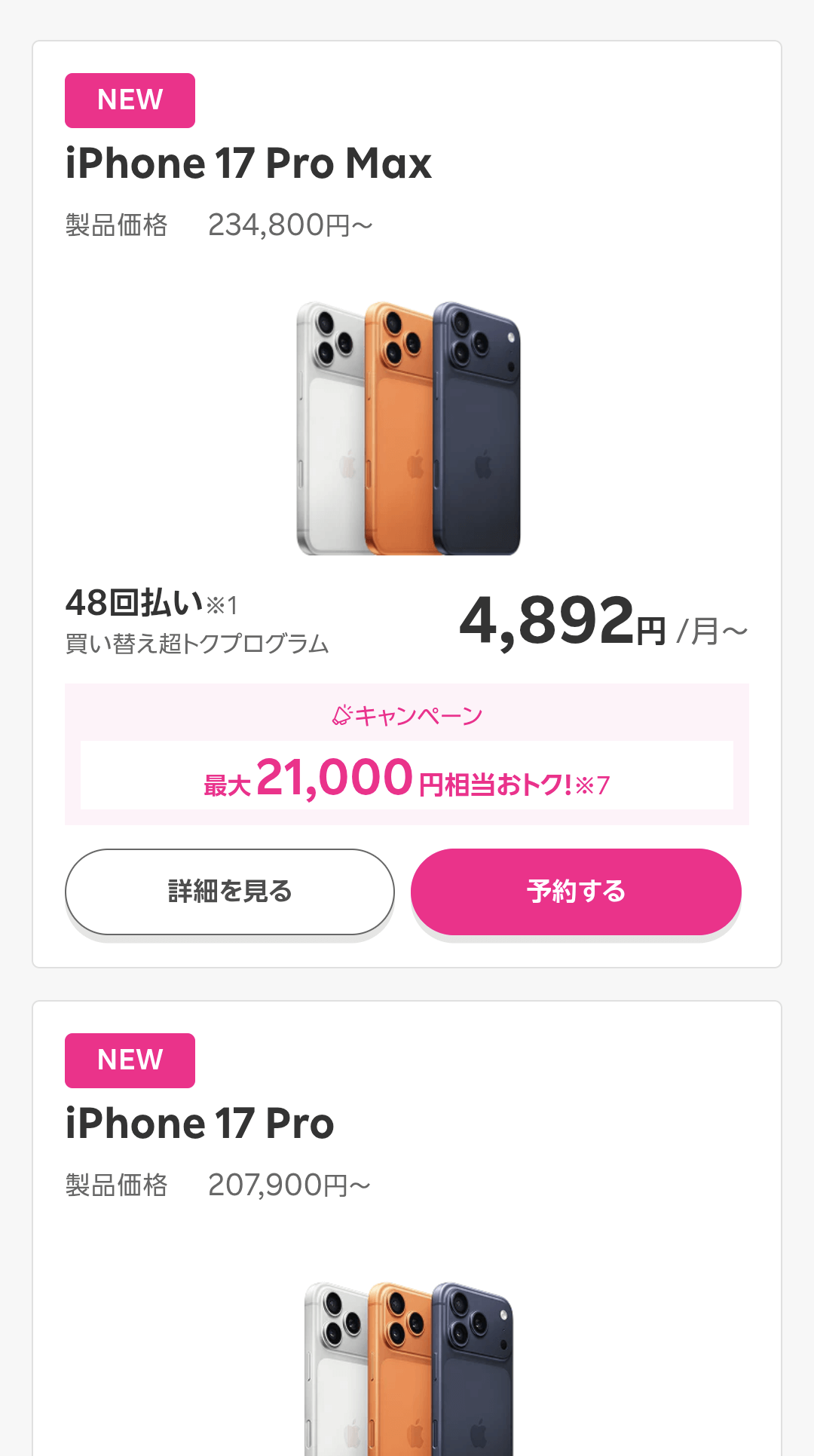The height and width of the screenshot is (1456, 814).
Task: Tap 詳細を見る for iPhone 17 Pro Max
Action: 230,892
